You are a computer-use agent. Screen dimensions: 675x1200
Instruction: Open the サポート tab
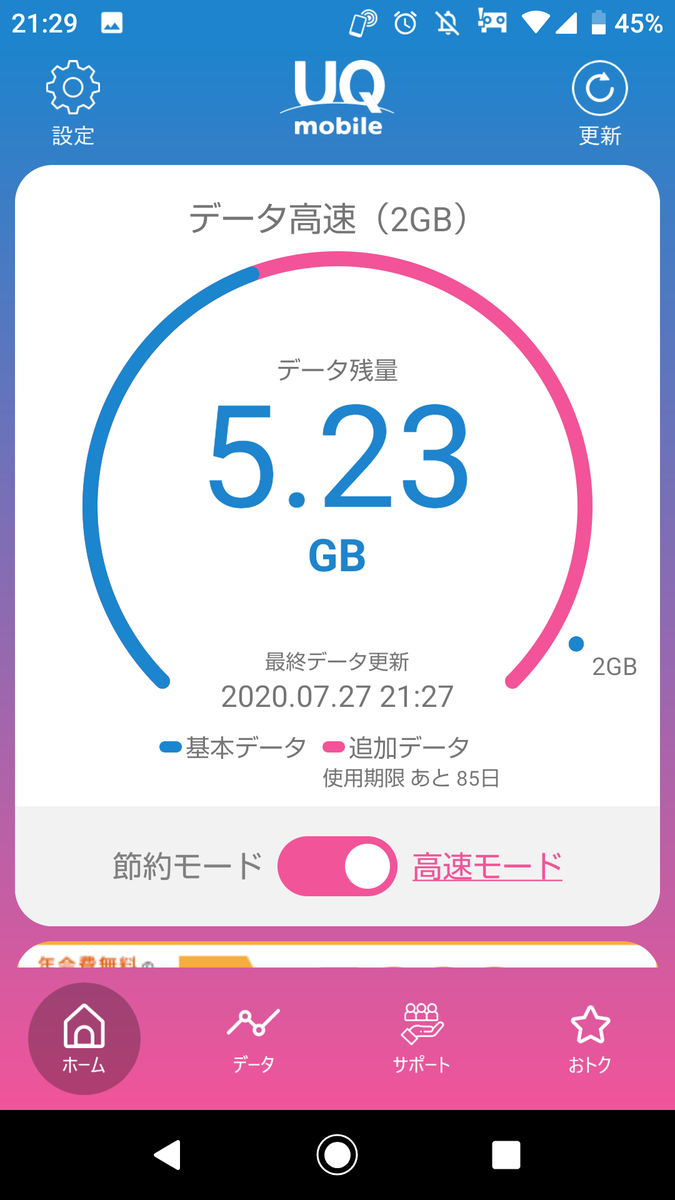click(x=422, y=1039)
